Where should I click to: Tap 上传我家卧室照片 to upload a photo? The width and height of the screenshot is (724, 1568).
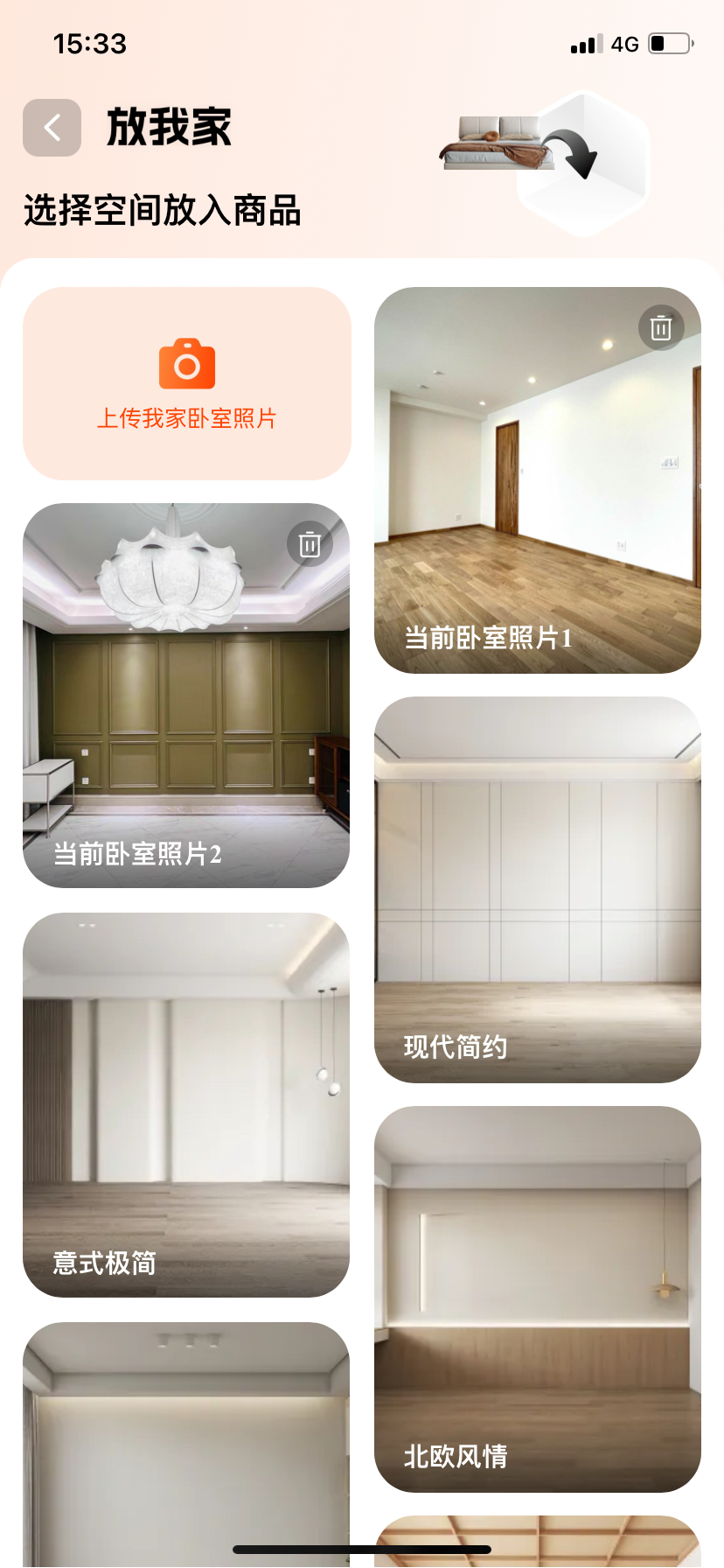186,383
